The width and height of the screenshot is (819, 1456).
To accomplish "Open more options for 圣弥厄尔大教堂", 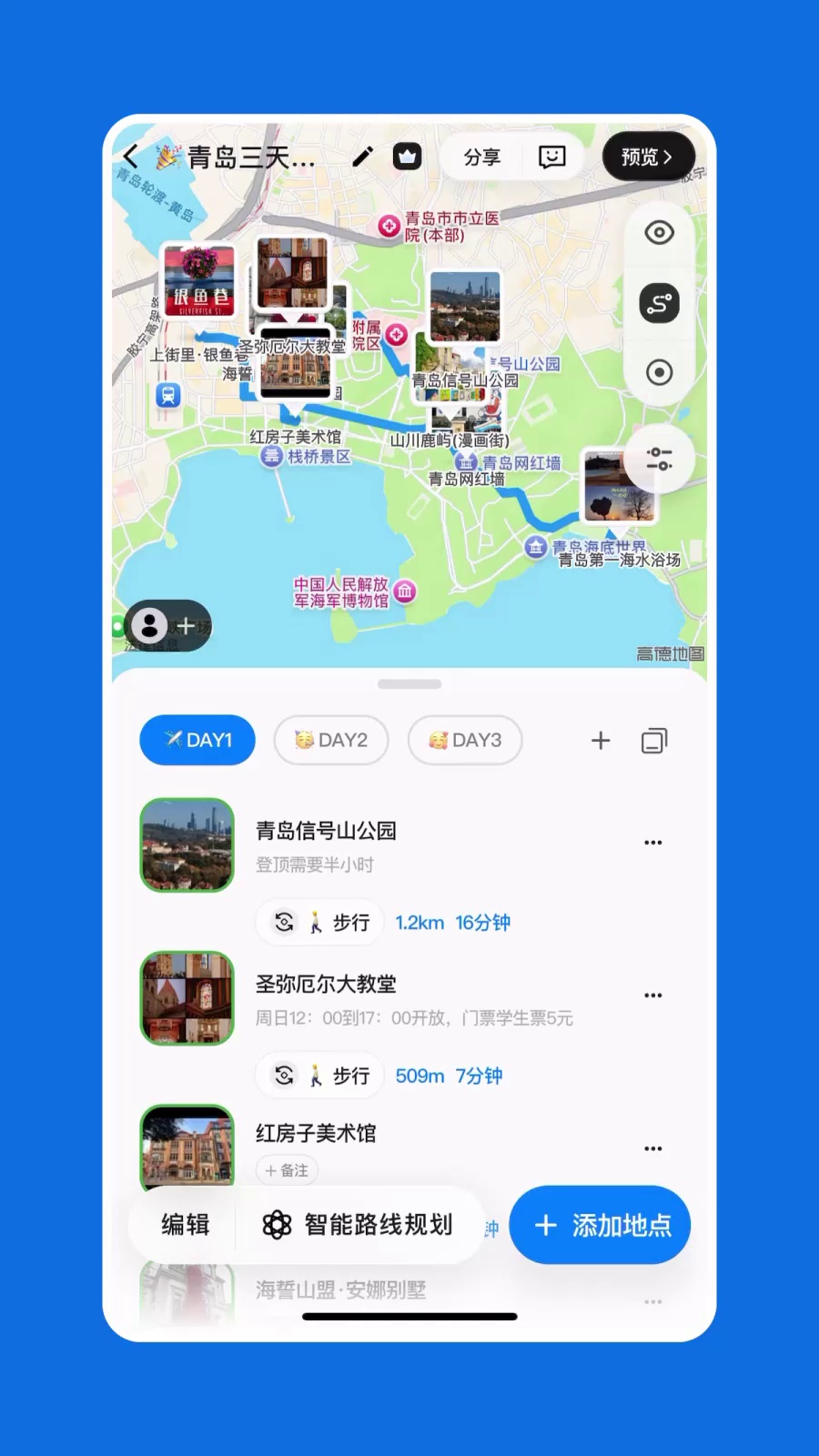I will click(652, 996).
